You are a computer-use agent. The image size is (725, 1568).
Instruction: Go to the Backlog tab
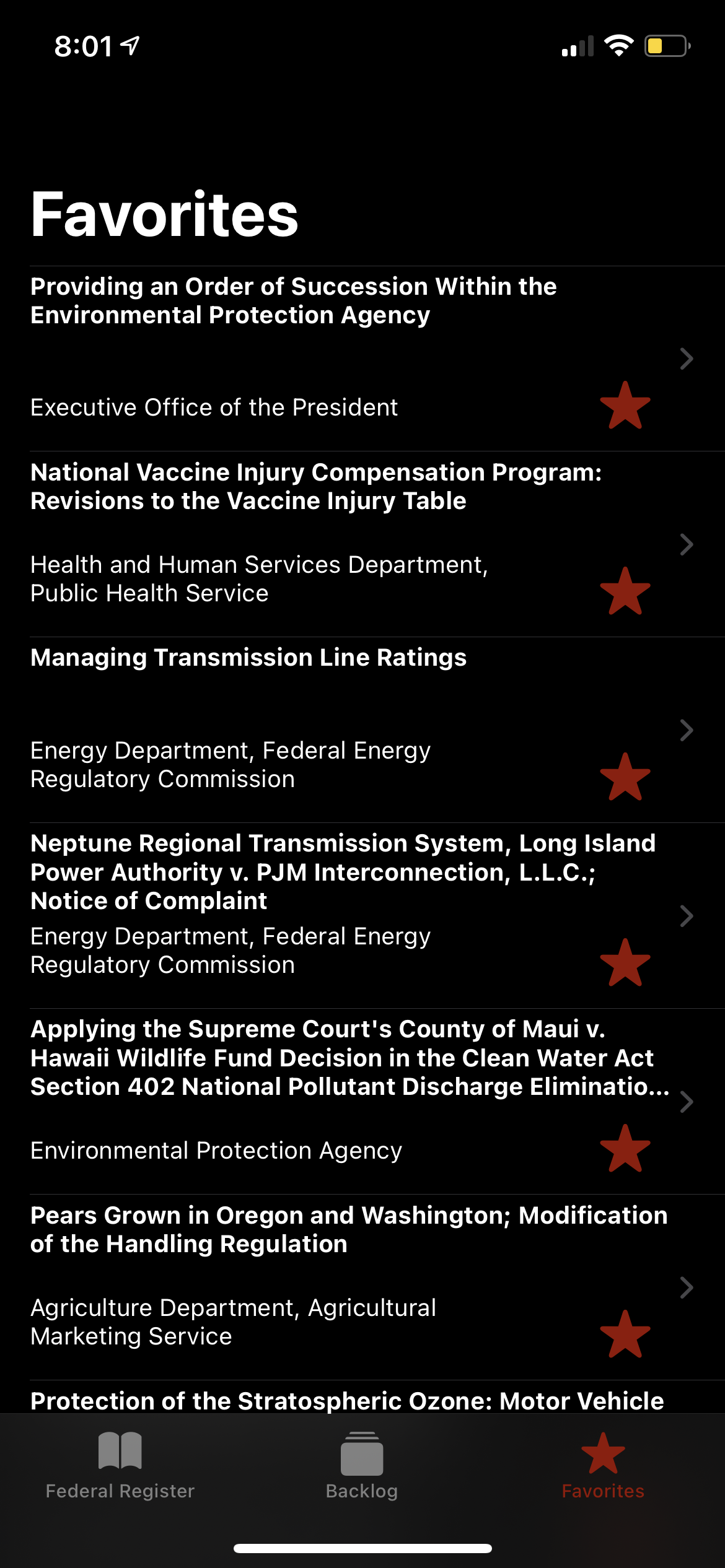point(362,1465)
